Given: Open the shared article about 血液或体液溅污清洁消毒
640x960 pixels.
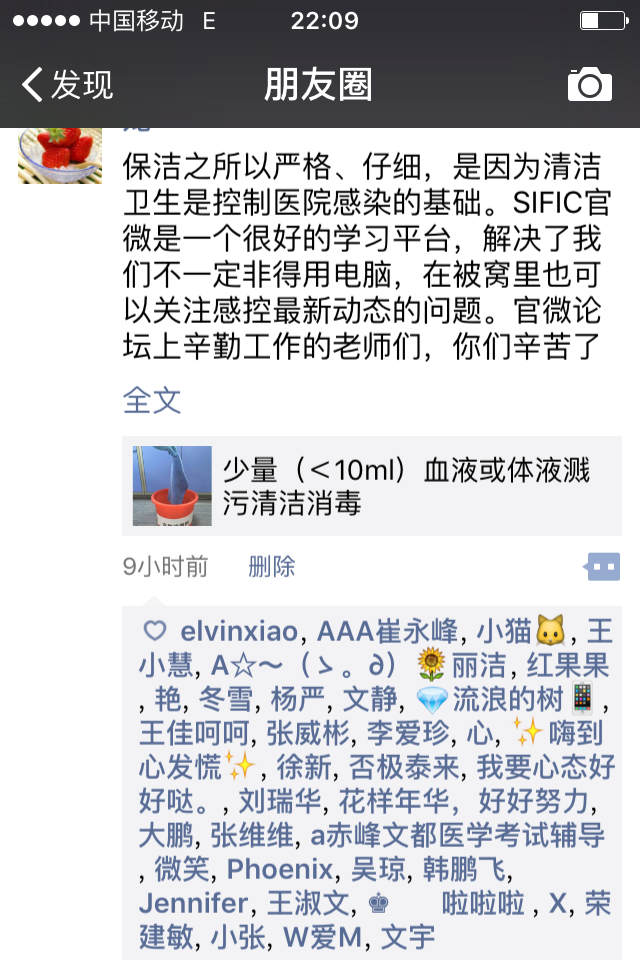Looking at the screenshot, I should 372,486.
